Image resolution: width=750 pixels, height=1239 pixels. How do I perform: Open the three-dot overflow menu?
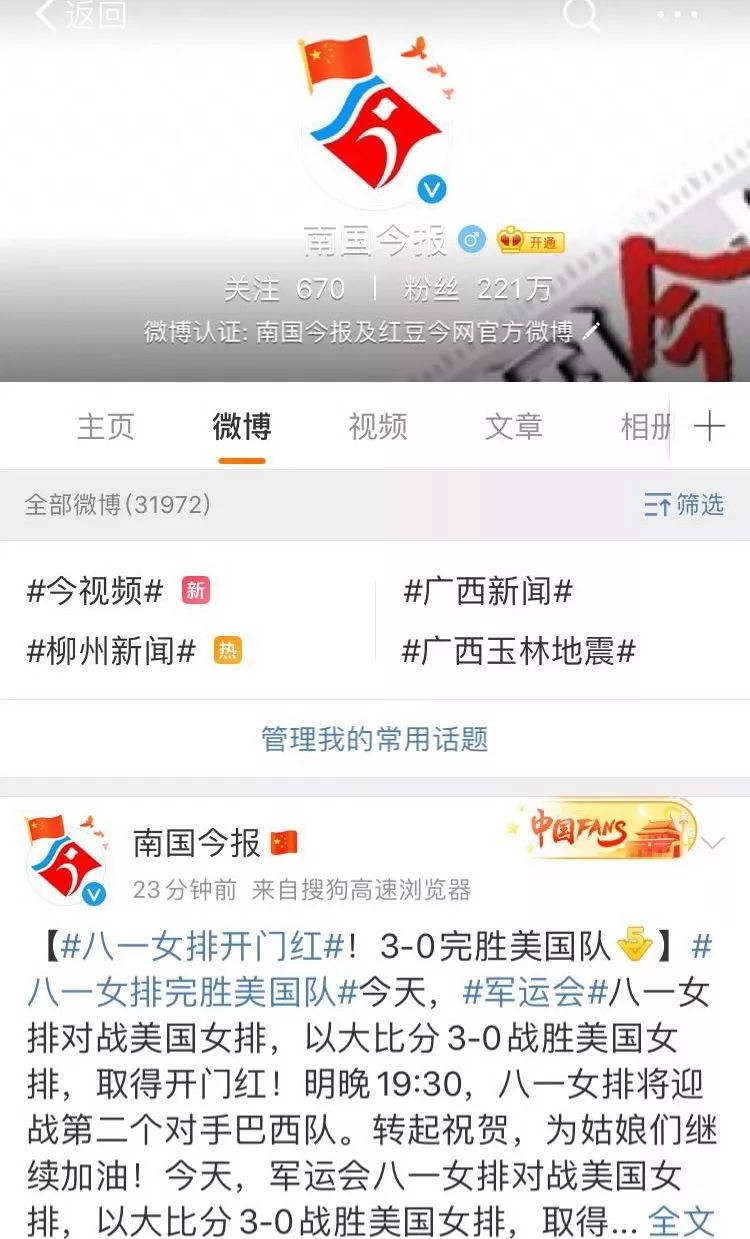point(677,15)
